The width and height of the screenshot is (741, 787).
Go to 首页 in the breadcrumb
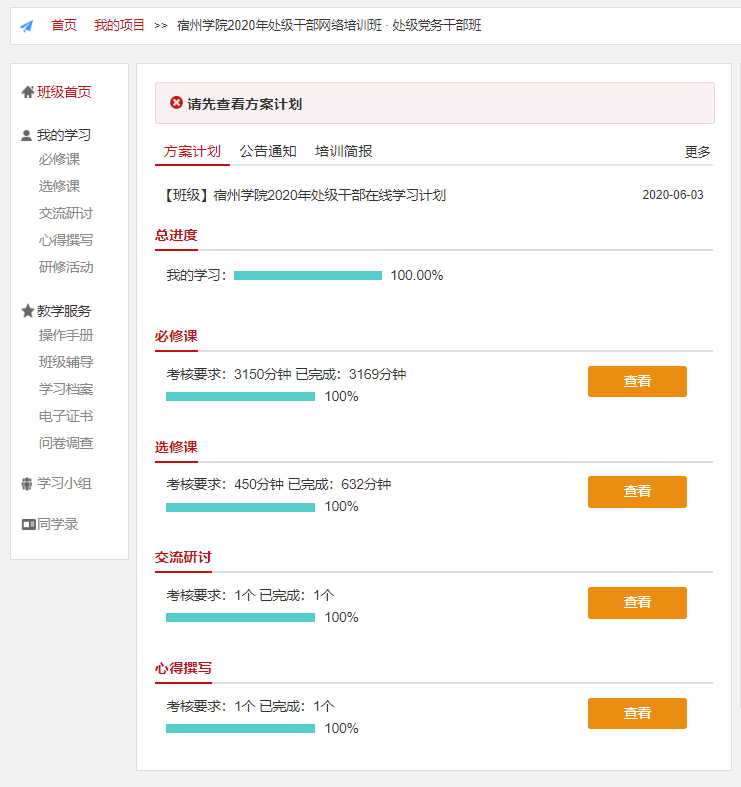point(64,25)
